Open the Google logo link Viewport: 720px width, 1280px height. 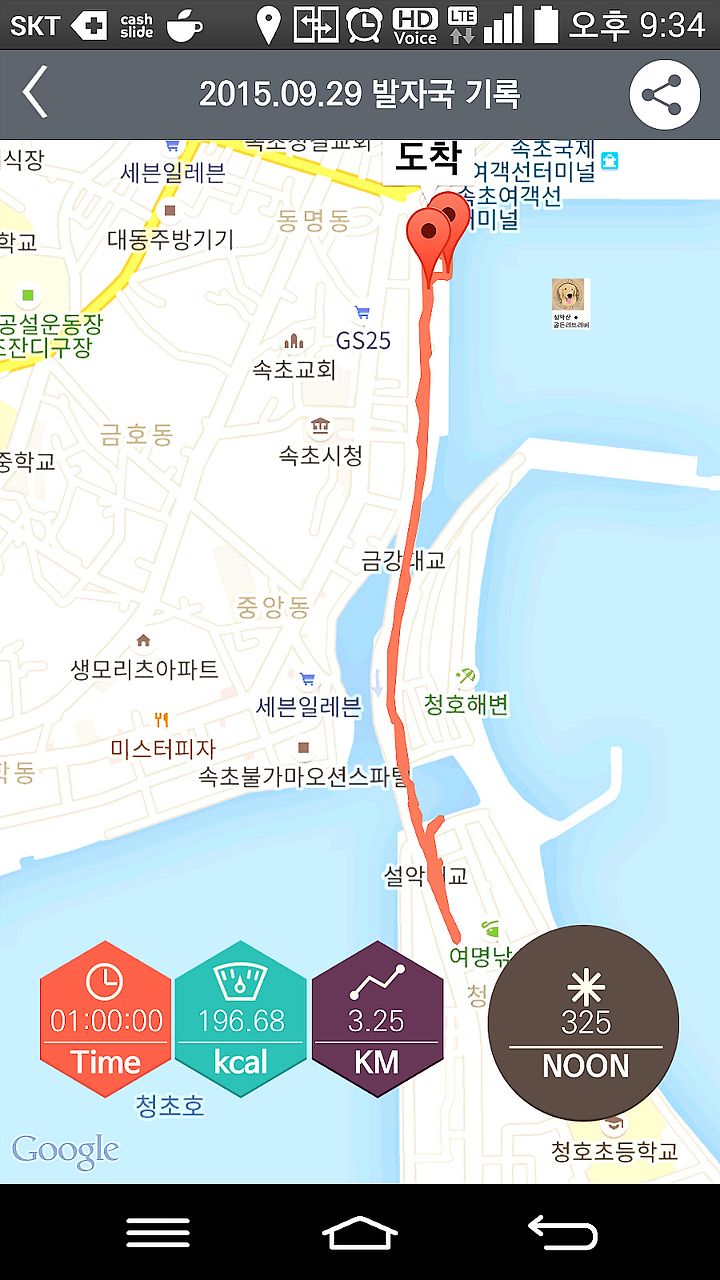click(x=66, y=1151)
